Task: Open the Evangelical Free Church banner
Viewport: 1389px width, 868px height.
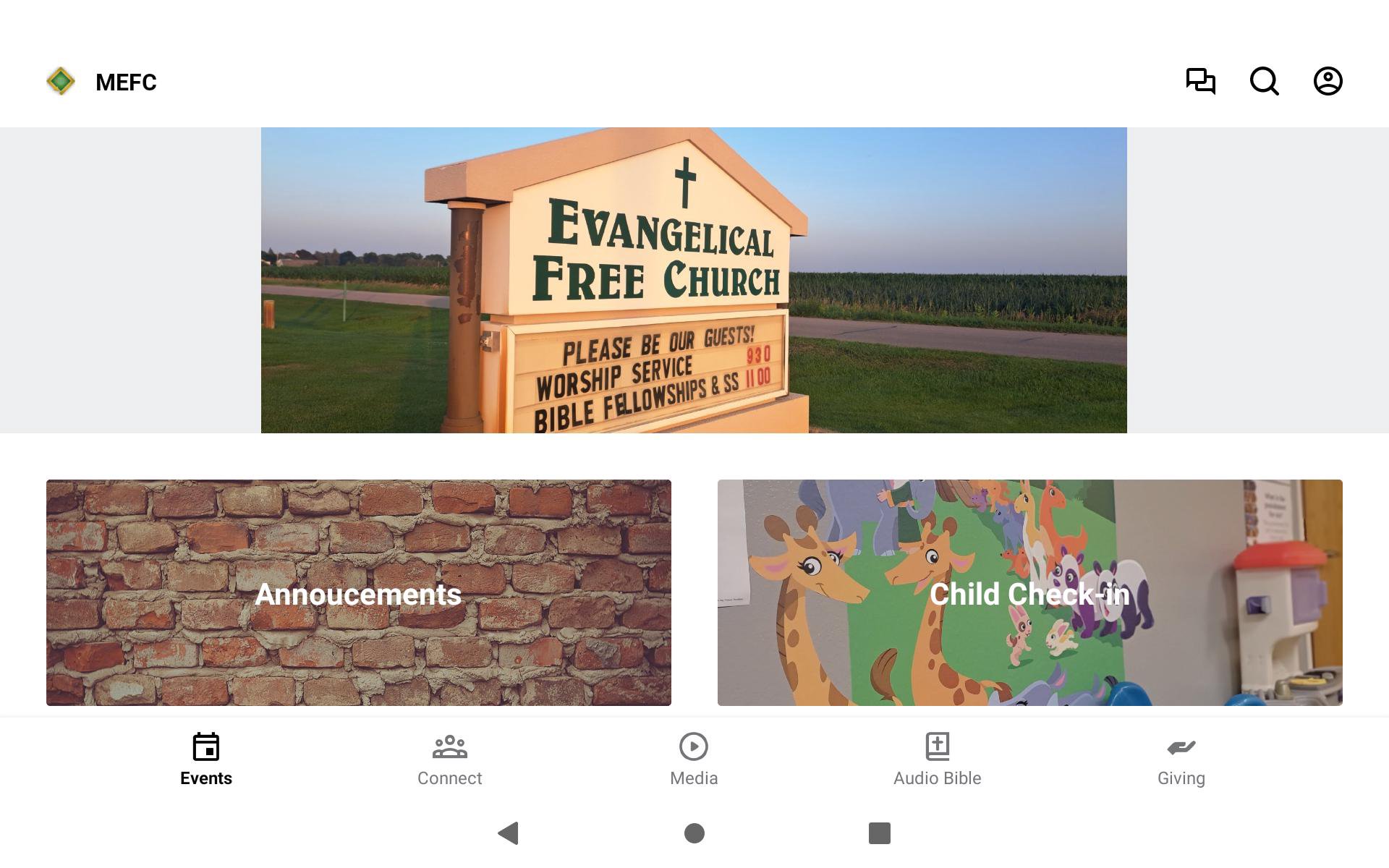Action: [694, 280]
